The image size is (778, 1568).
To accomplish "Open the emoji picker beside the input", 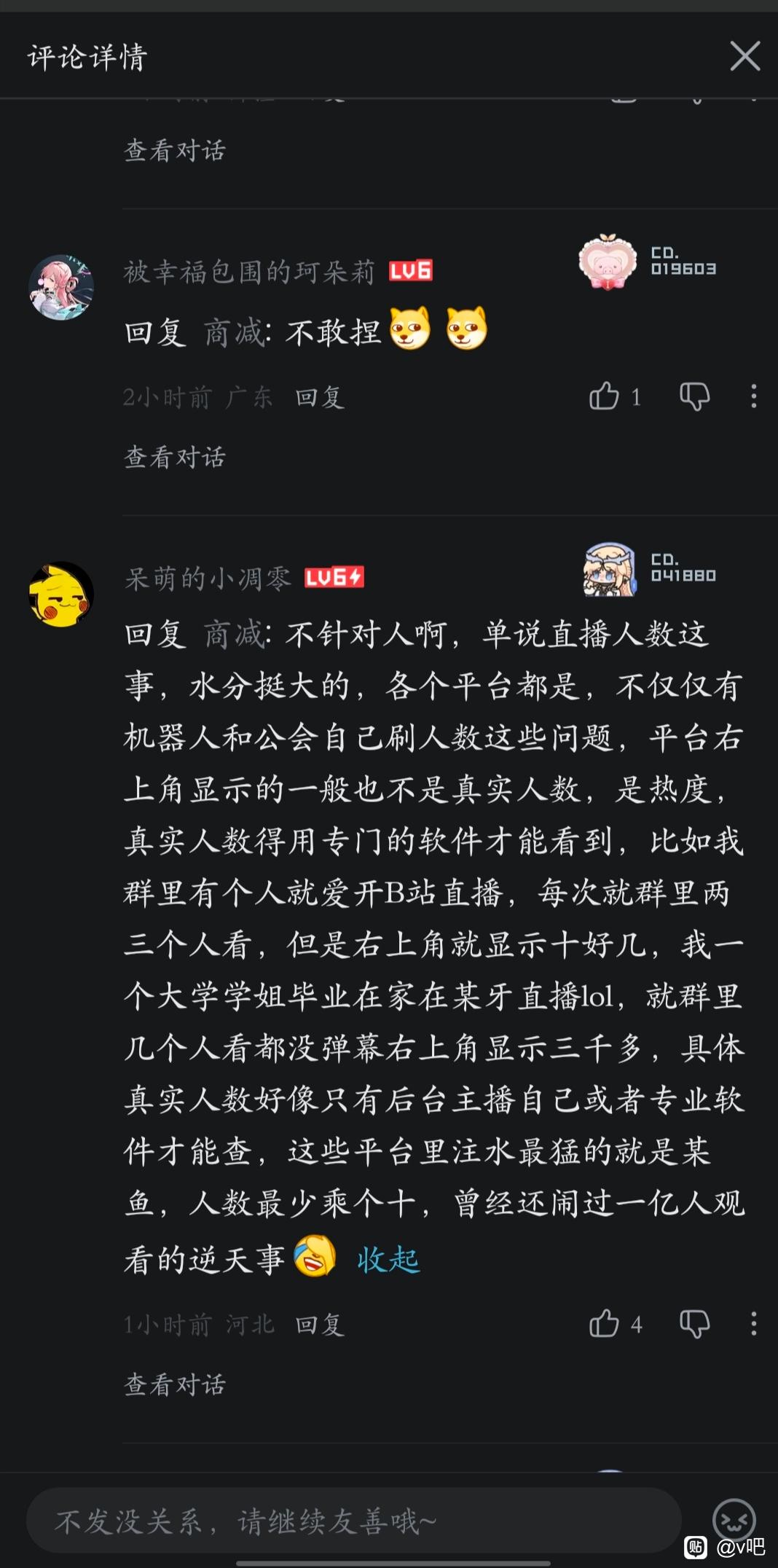I will 733,1520.
